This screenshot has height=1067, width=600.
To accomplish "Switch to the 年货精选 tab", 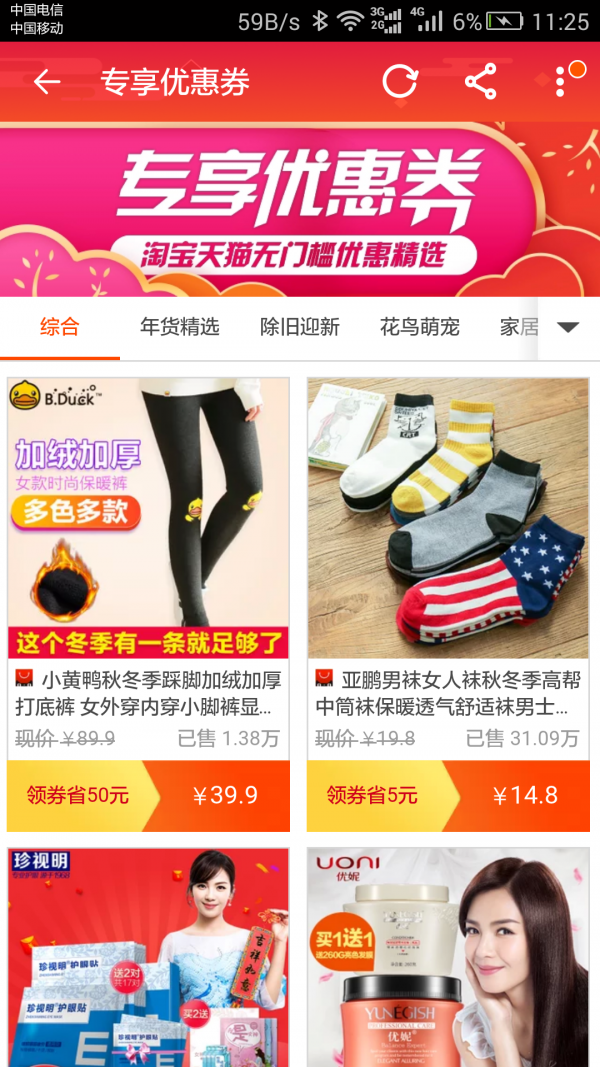I will pyautogui.click(x=180, y=327).
